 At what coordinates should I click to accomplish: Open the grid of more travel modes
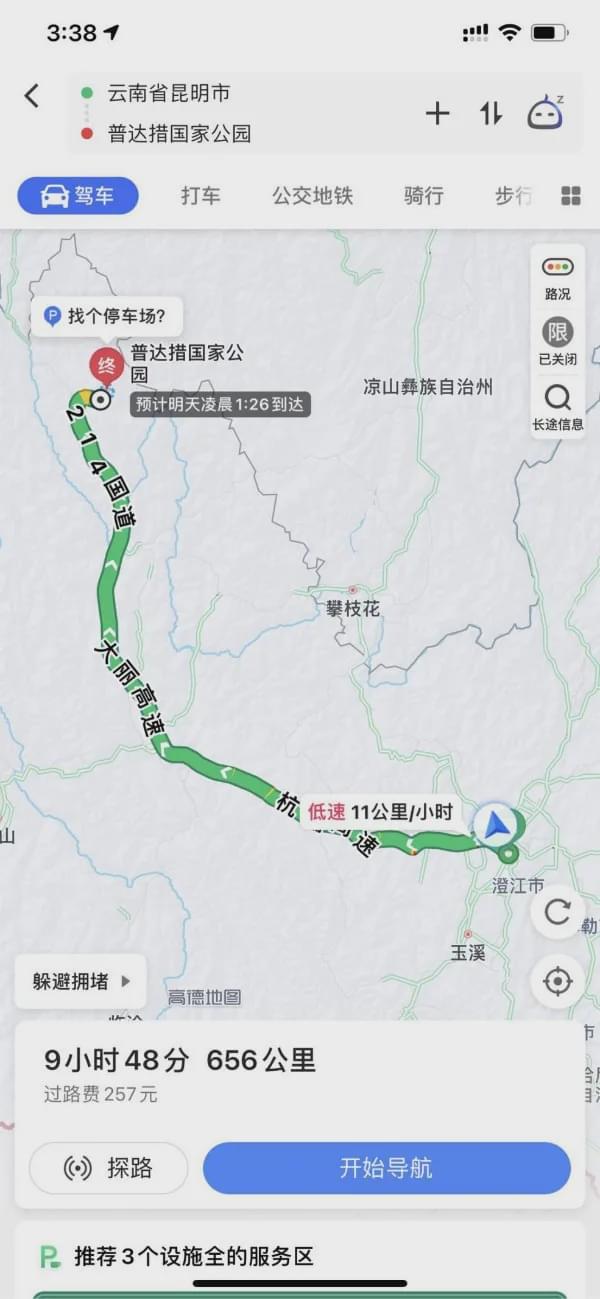click(x=571, y=196)
